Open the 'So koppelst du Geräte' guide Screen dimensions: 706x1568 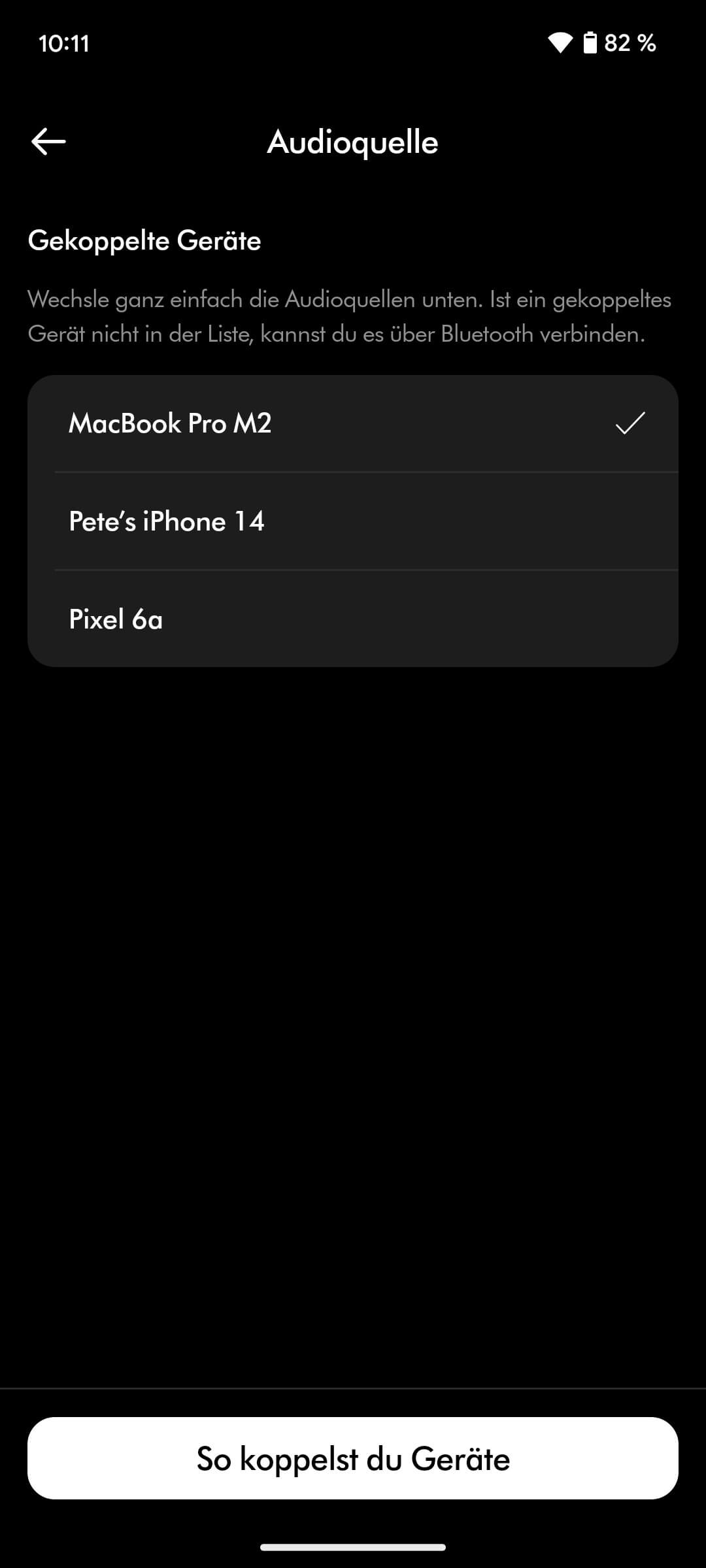click(353, 1458)
